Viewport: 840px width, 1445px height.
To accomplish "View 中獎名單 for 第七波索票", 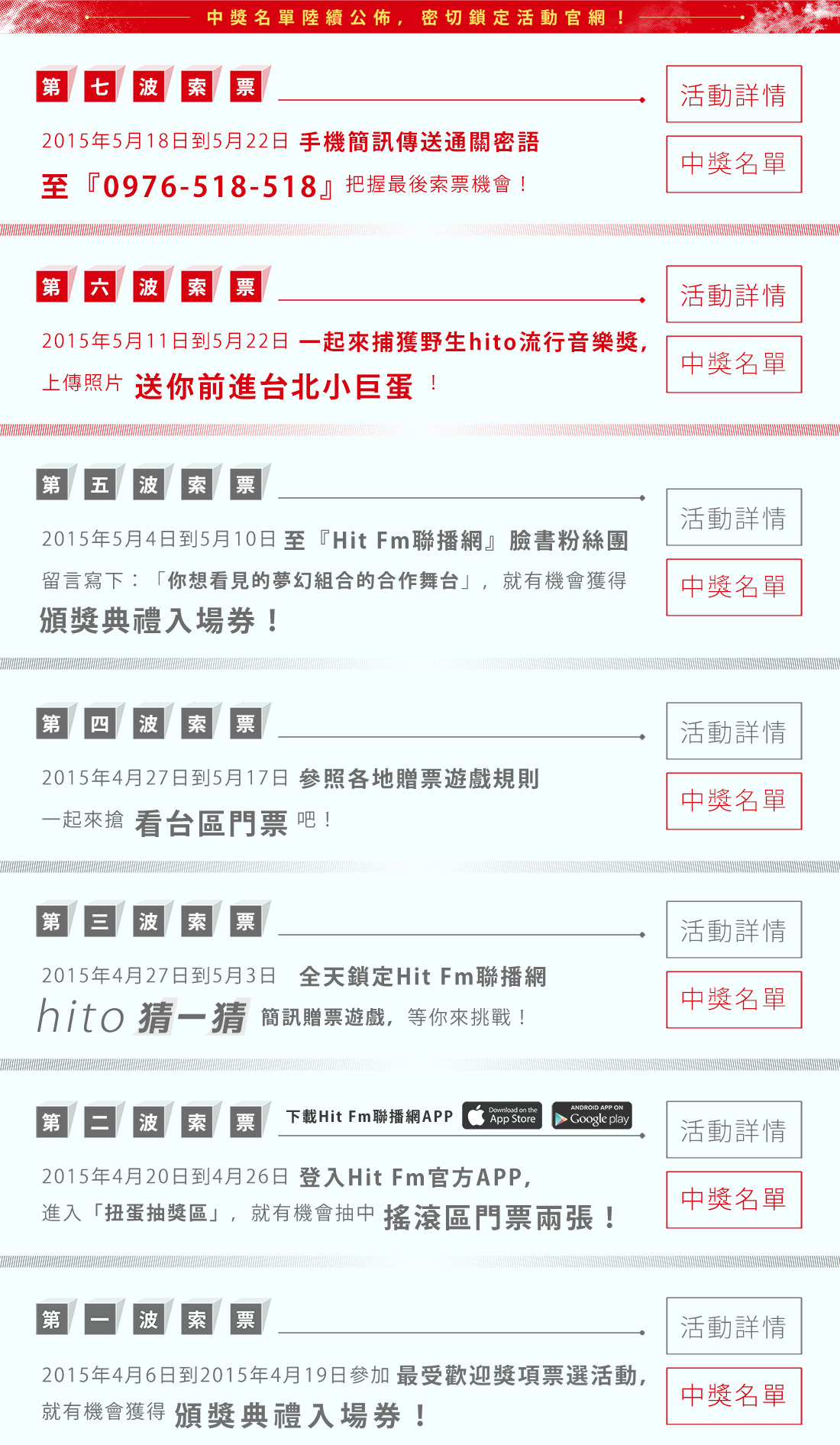I will tap(733, 164).
